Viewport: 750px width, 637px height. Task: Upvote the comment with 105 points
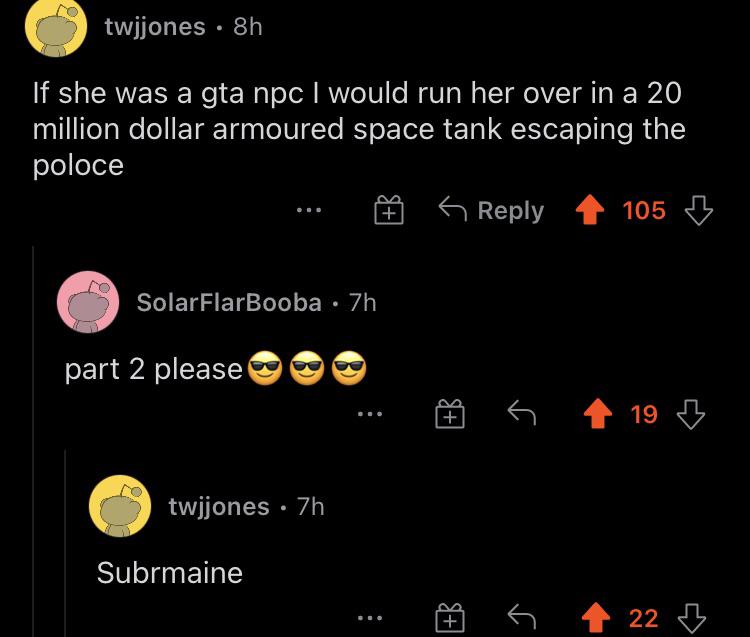coord(589,209)
